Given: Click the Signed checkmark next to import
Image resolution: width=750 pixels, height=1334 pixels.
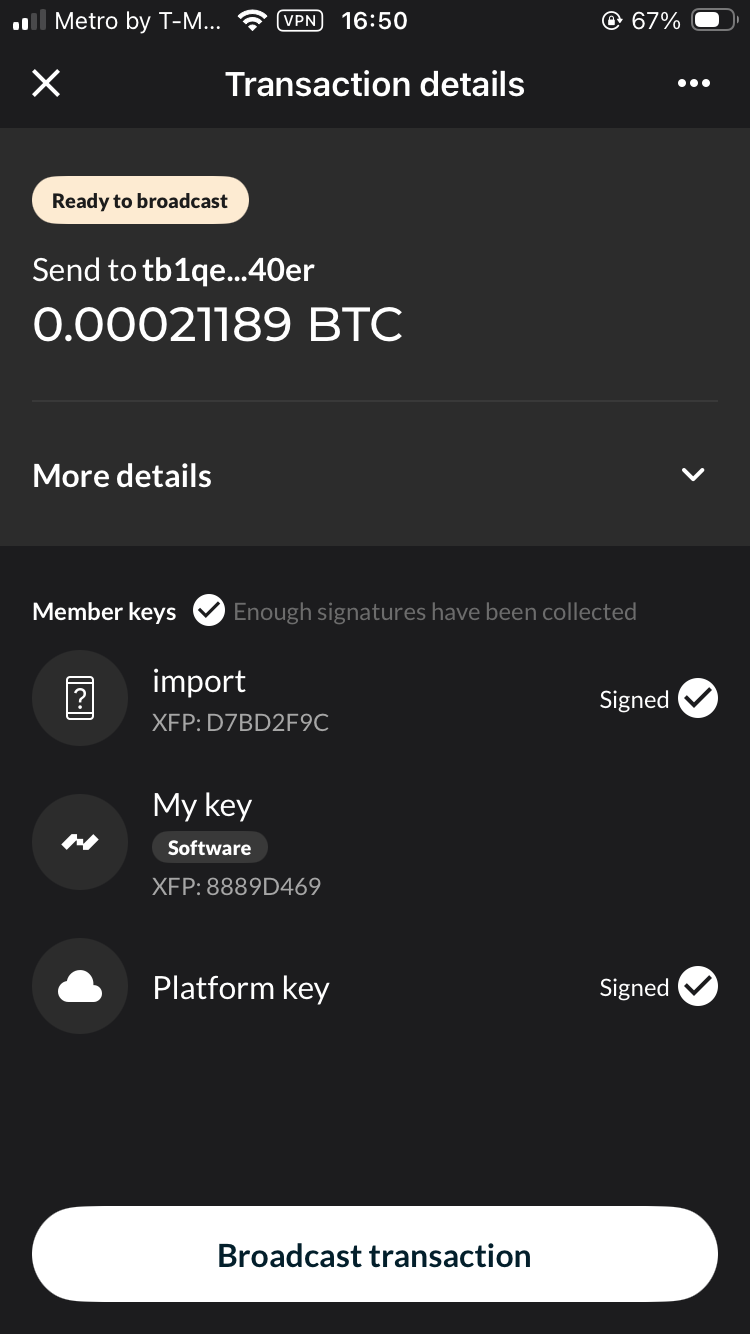Looking at the screenshot, I should tap(699, 698).
